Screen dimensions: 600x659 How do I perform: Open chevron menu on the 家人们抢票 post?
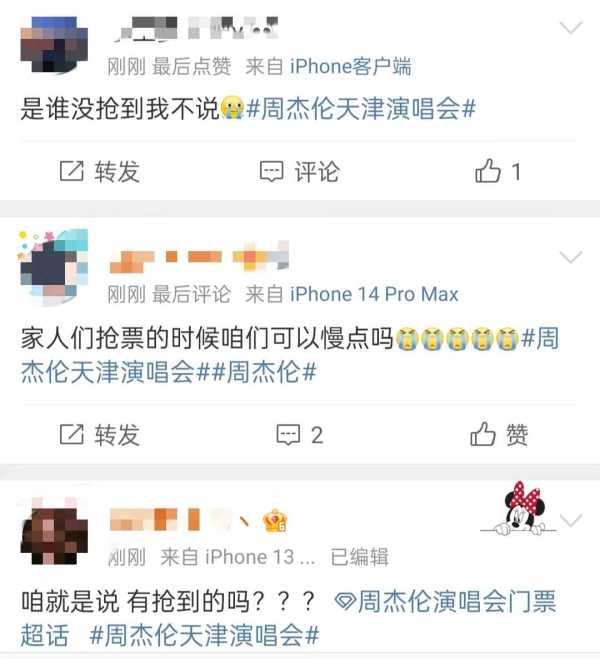click(570, 258)
